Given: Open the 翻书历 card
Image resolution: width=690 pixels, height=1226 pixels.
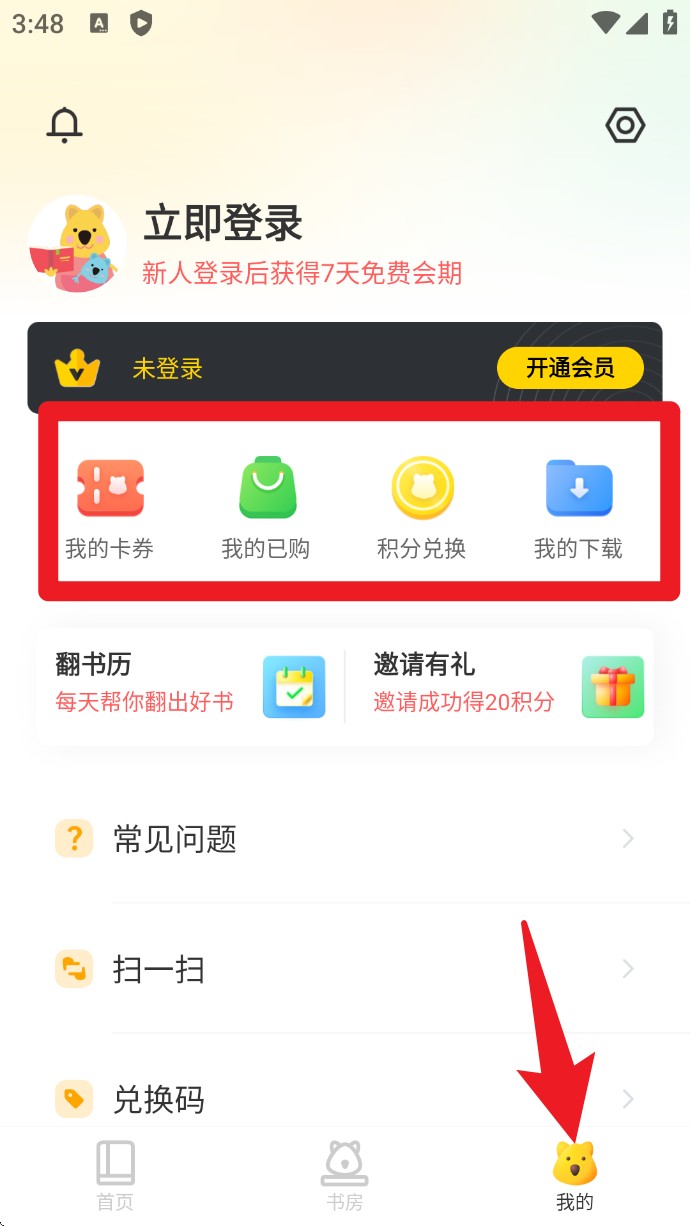Looking at the screenshot, I should click(190, 686).
